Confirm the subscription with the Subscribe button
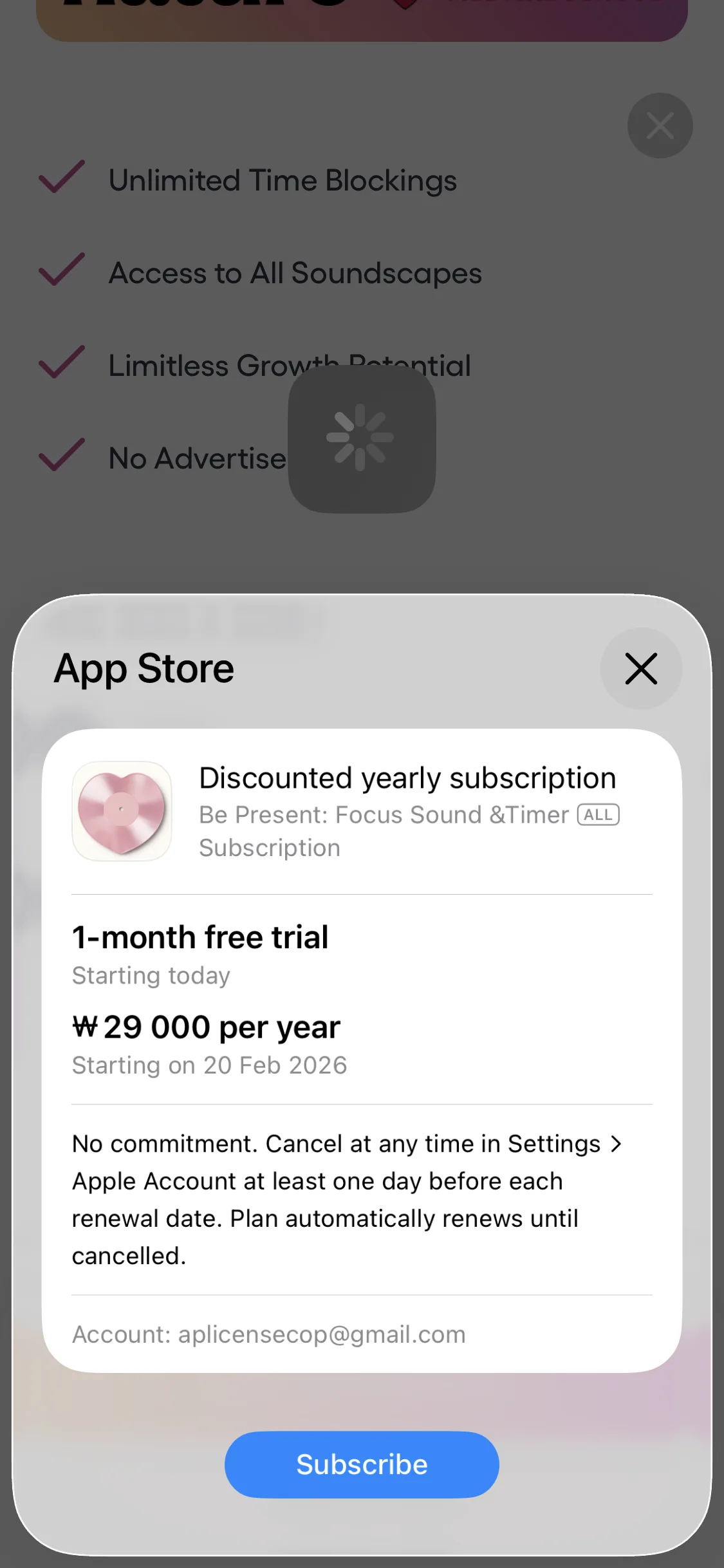The height and width of the screenshot is (1568, 724). point(362,1464)
